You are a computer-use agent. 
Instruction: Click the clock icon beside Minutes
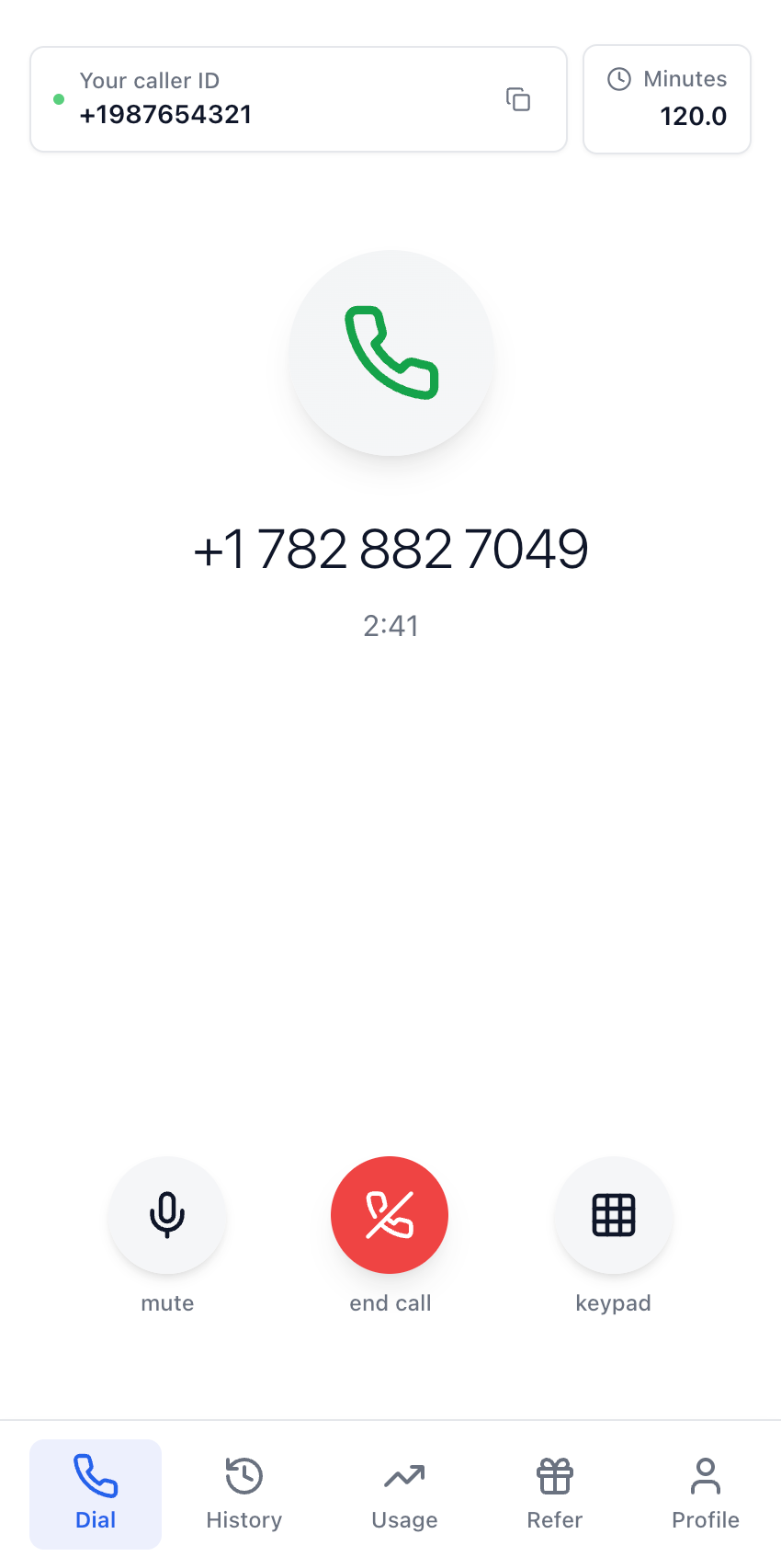click(620, 79)
